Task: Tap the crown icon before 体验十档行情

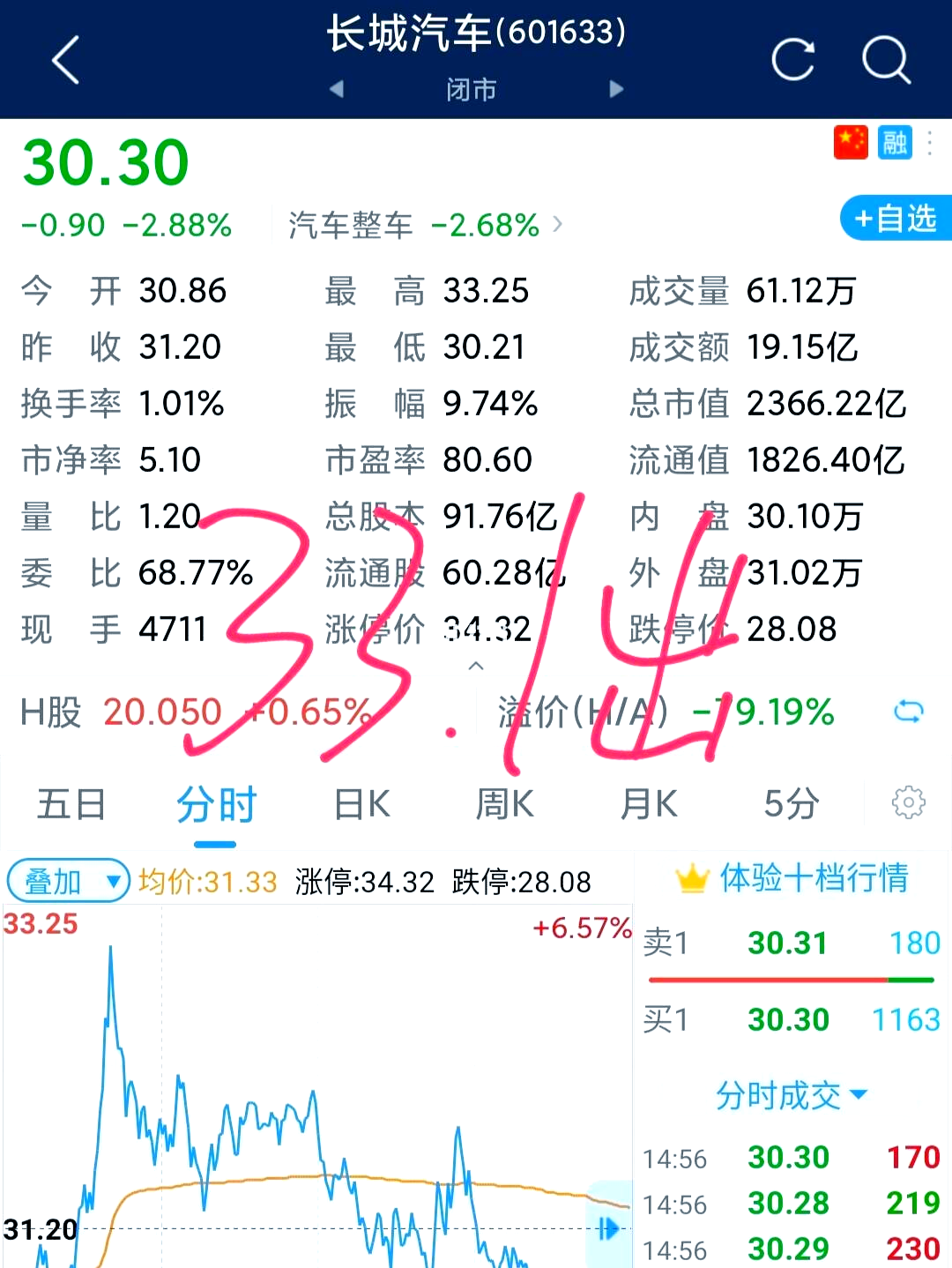Action: [x=693, y=877]
